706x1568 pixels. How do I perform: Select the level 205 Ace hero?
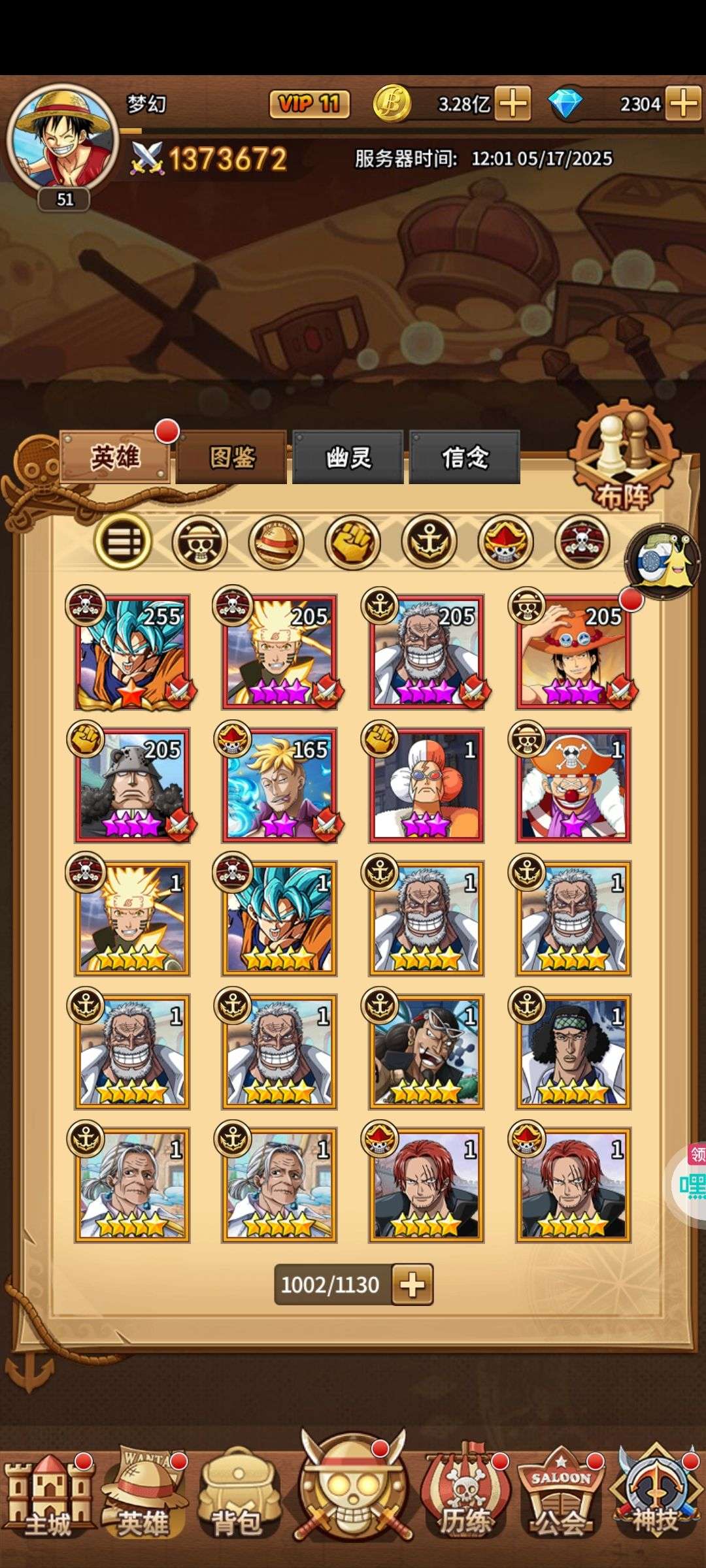tap(573, 652)
